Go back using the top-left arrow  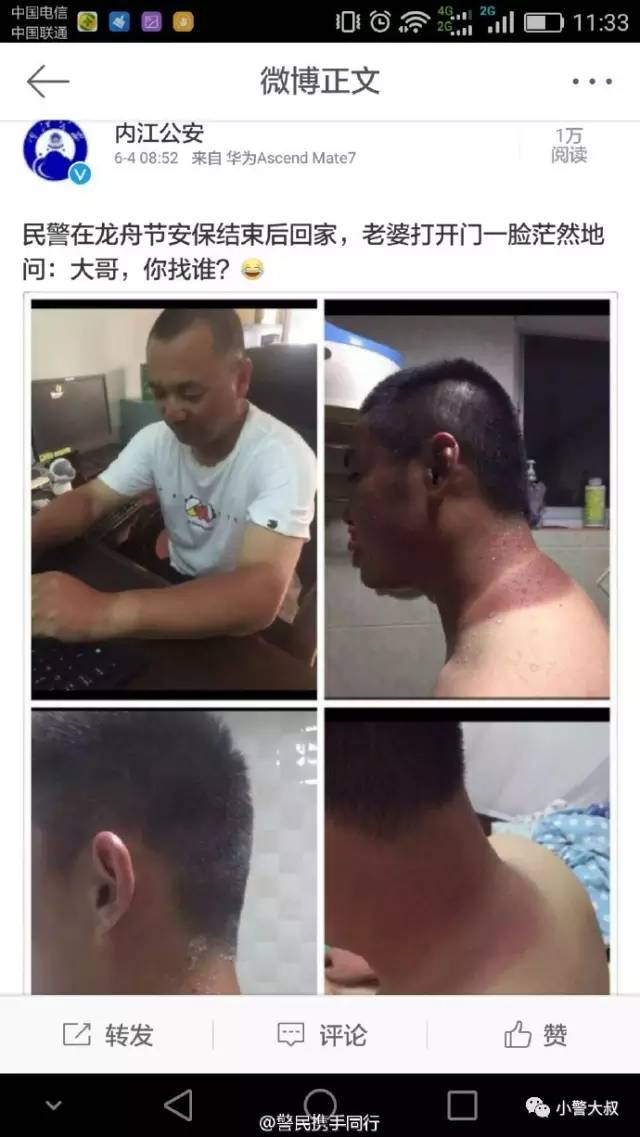pos(47,81)
